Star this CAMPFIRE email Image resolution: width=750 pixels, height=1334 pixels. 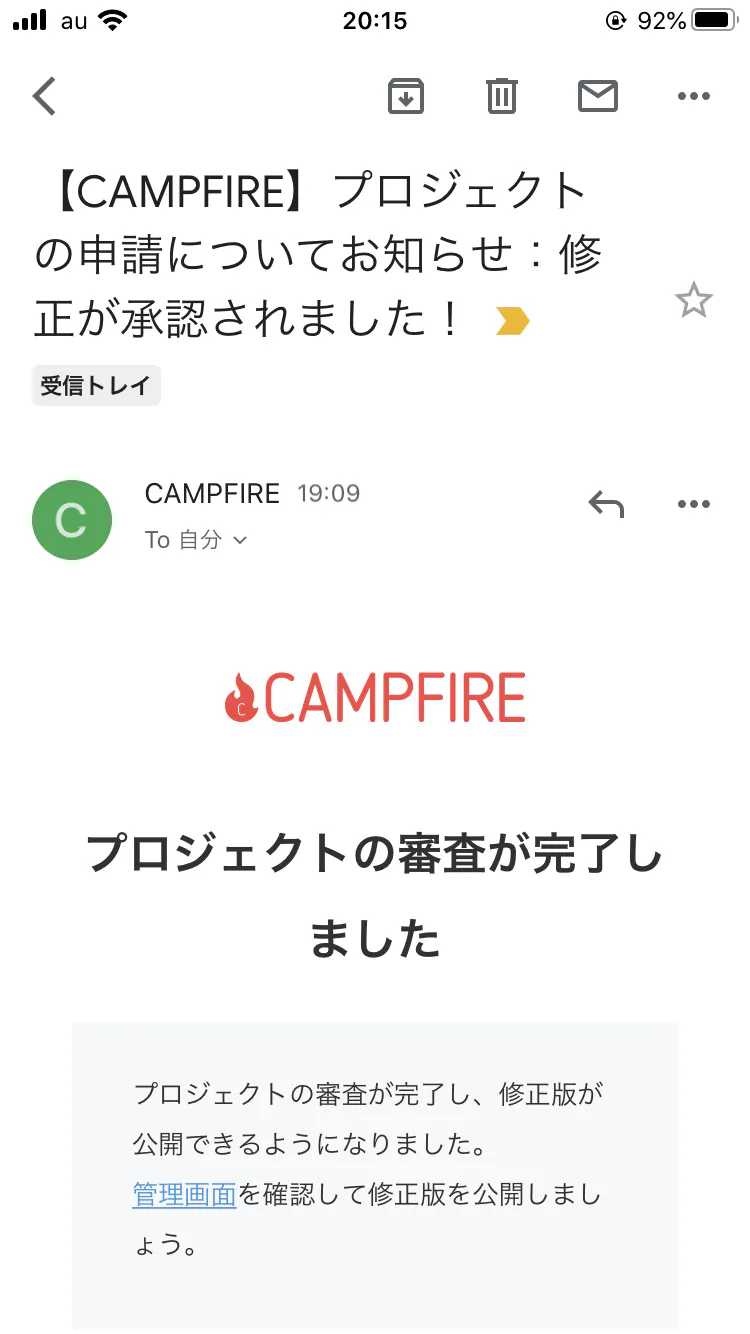(x=693, y=300)
